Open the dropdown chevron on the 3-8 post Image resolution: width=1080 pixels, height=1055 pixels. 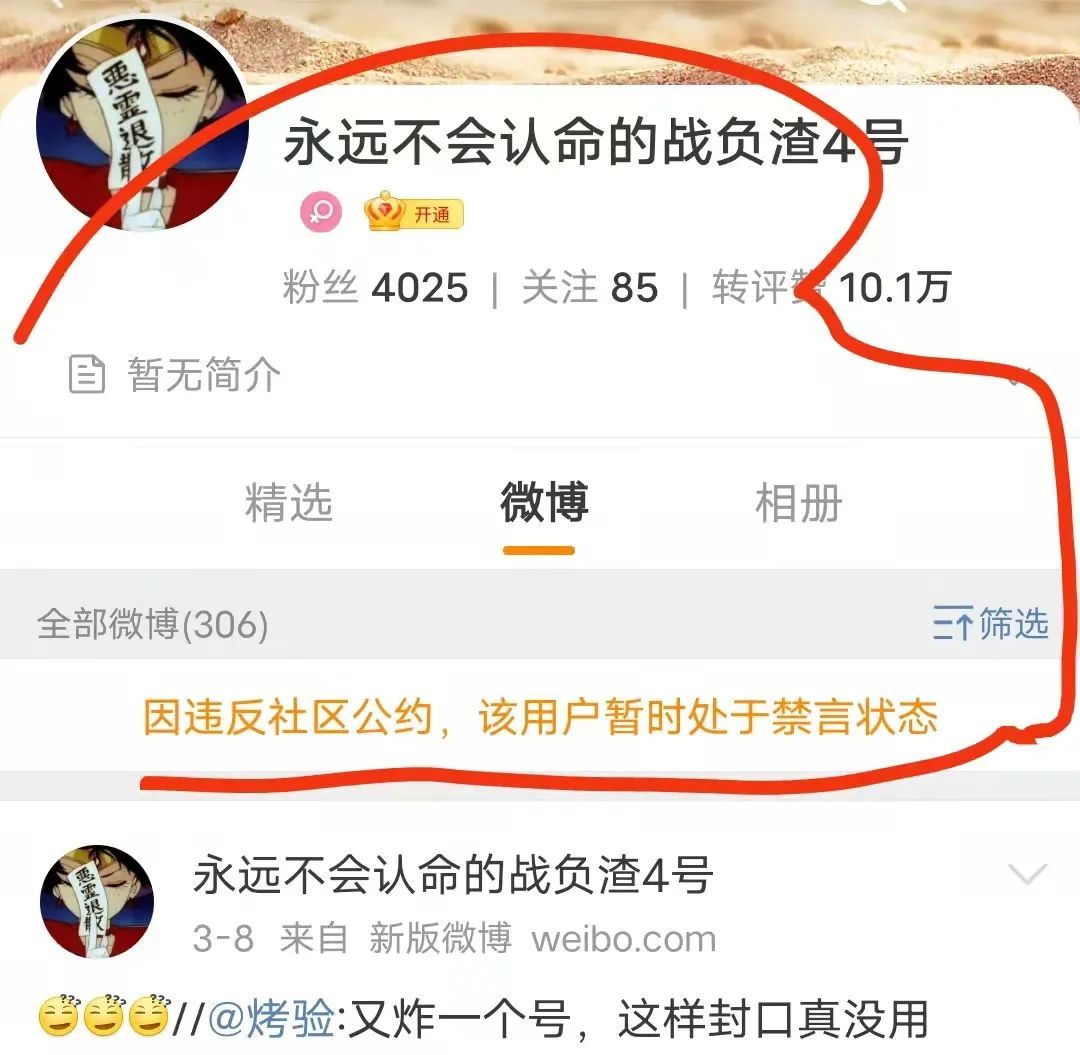click(1027, 876)
